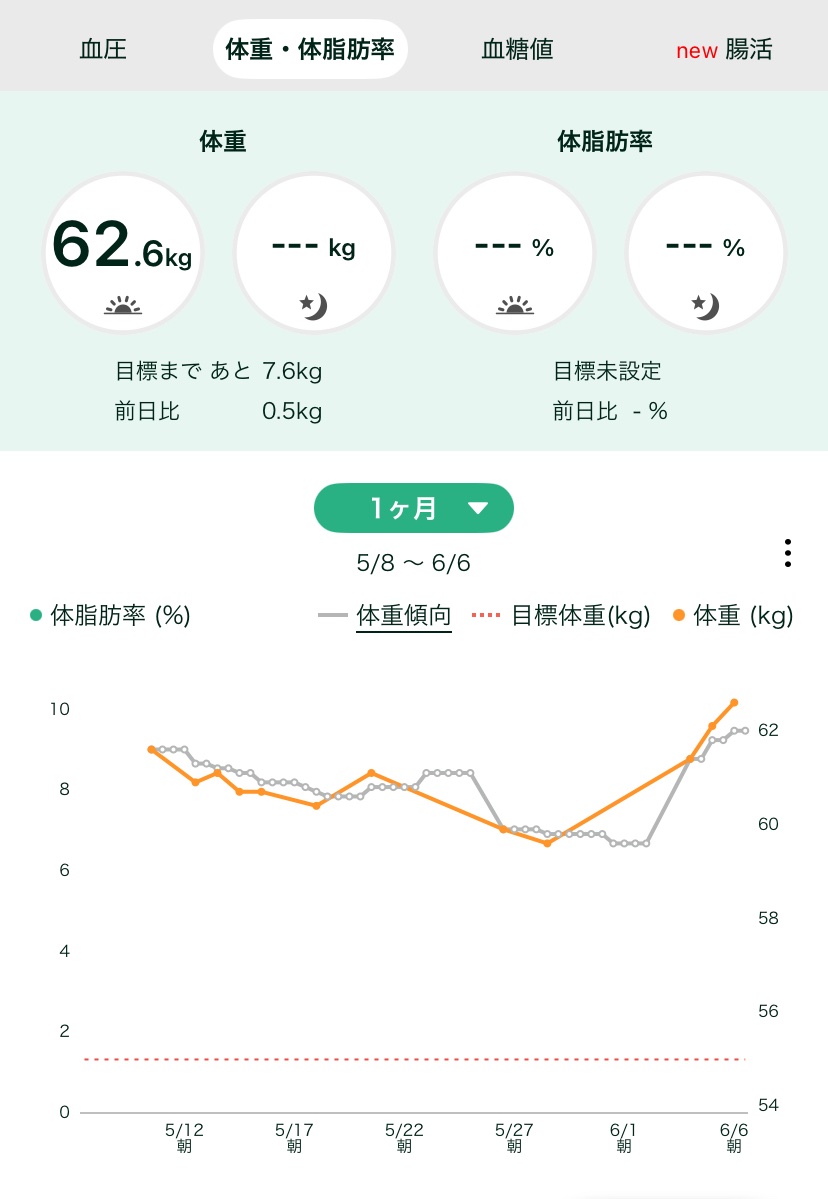Open the 1ヶ月 period dropdown
The image size is (828, 1199).
point(413,508)
